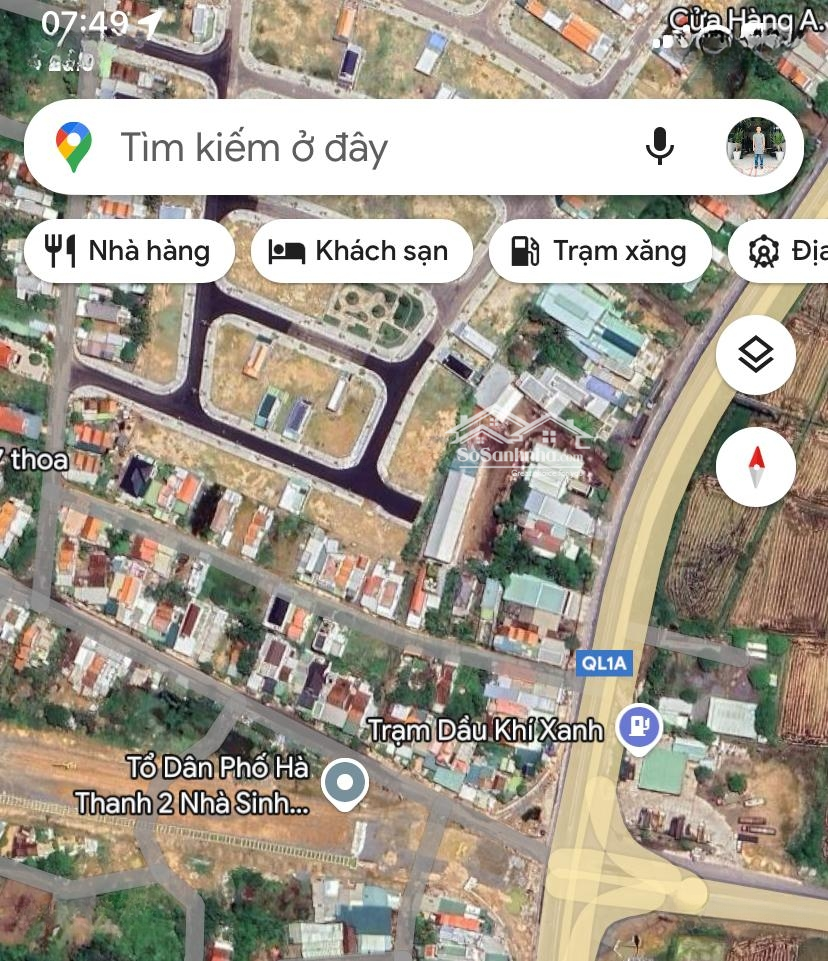Switch to the Nhà hàng category chip
This screenshot has height=961, width=828.
click(128, 251)
